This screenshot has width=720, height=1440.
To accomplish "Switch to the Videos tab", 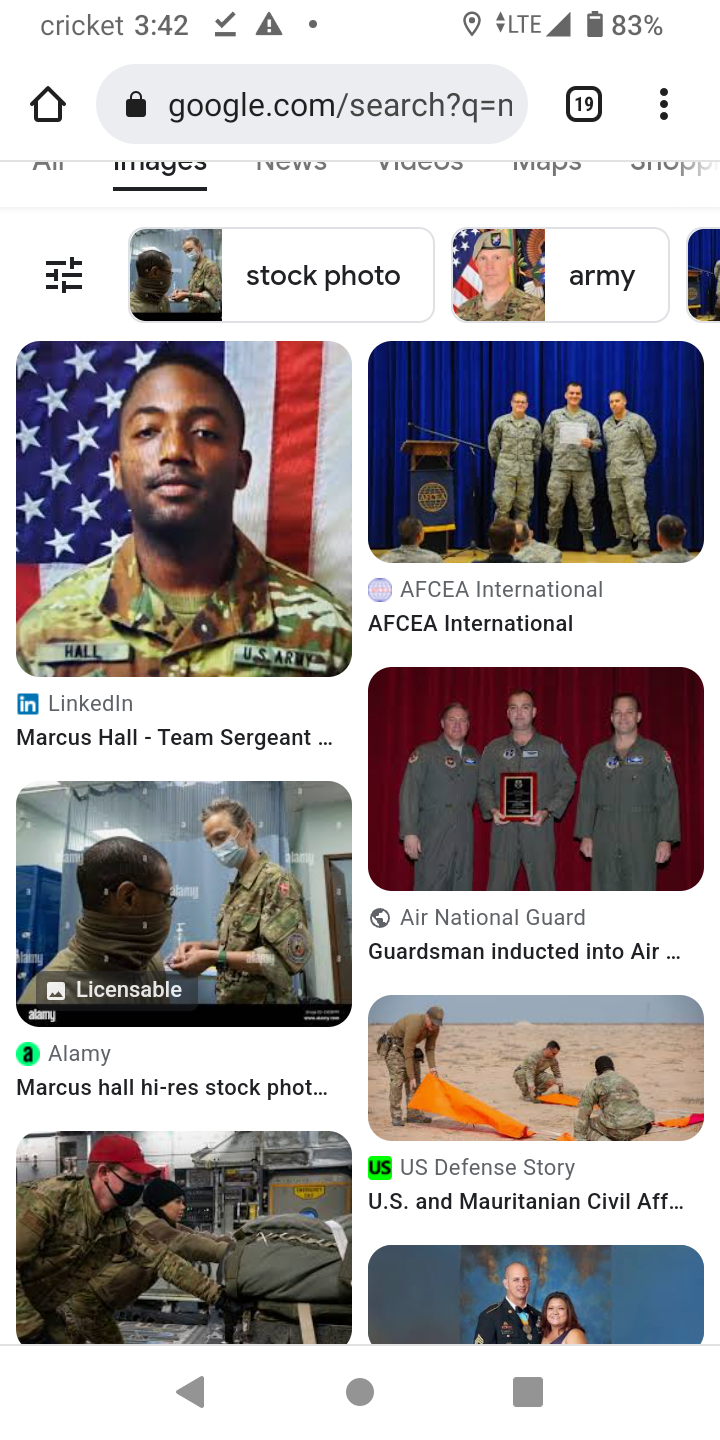I will click(x=420, y=166).
